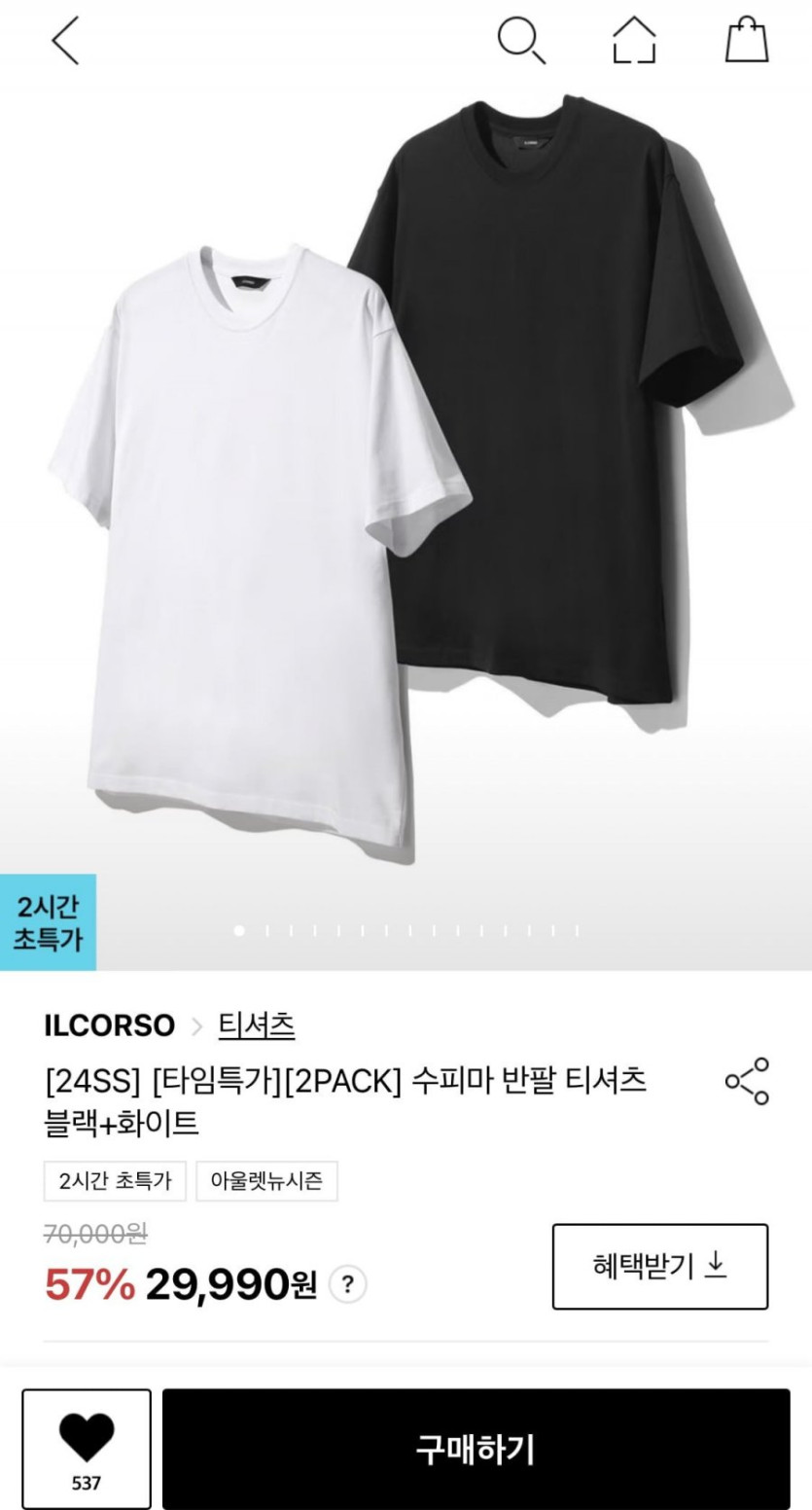
Task: Tap 구매하기 to buy
Action: [476, 1449]
